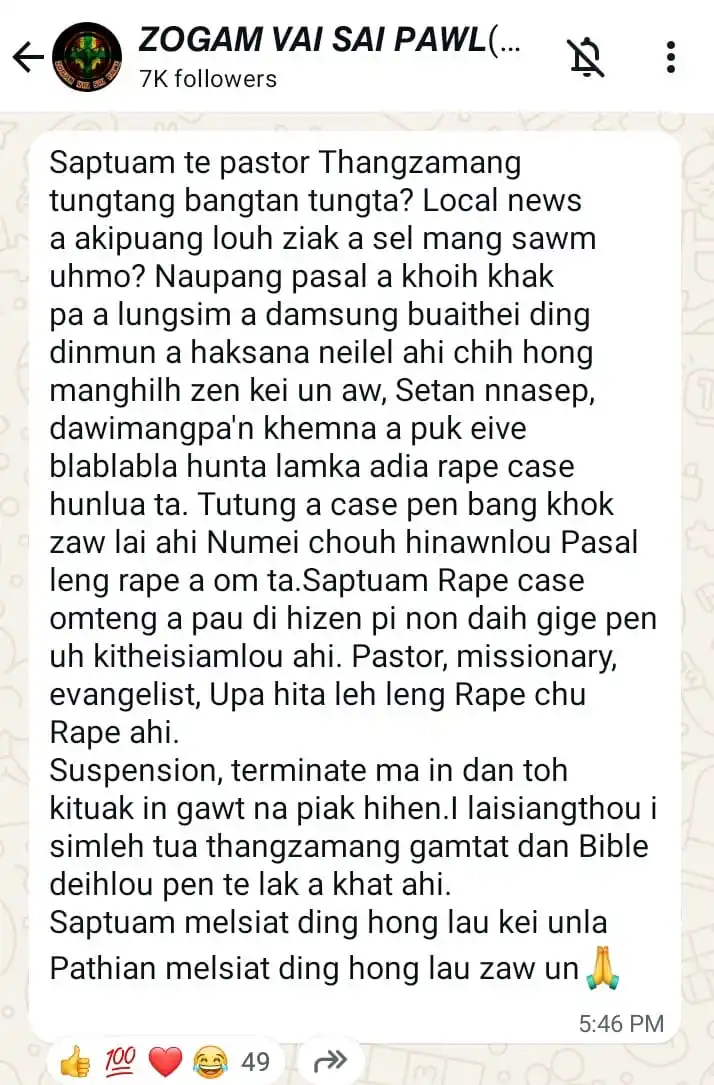Unmute channel notifications via the bell icon
The image size is (714, 1085).
pyautogui.click(x=586, y=57)
